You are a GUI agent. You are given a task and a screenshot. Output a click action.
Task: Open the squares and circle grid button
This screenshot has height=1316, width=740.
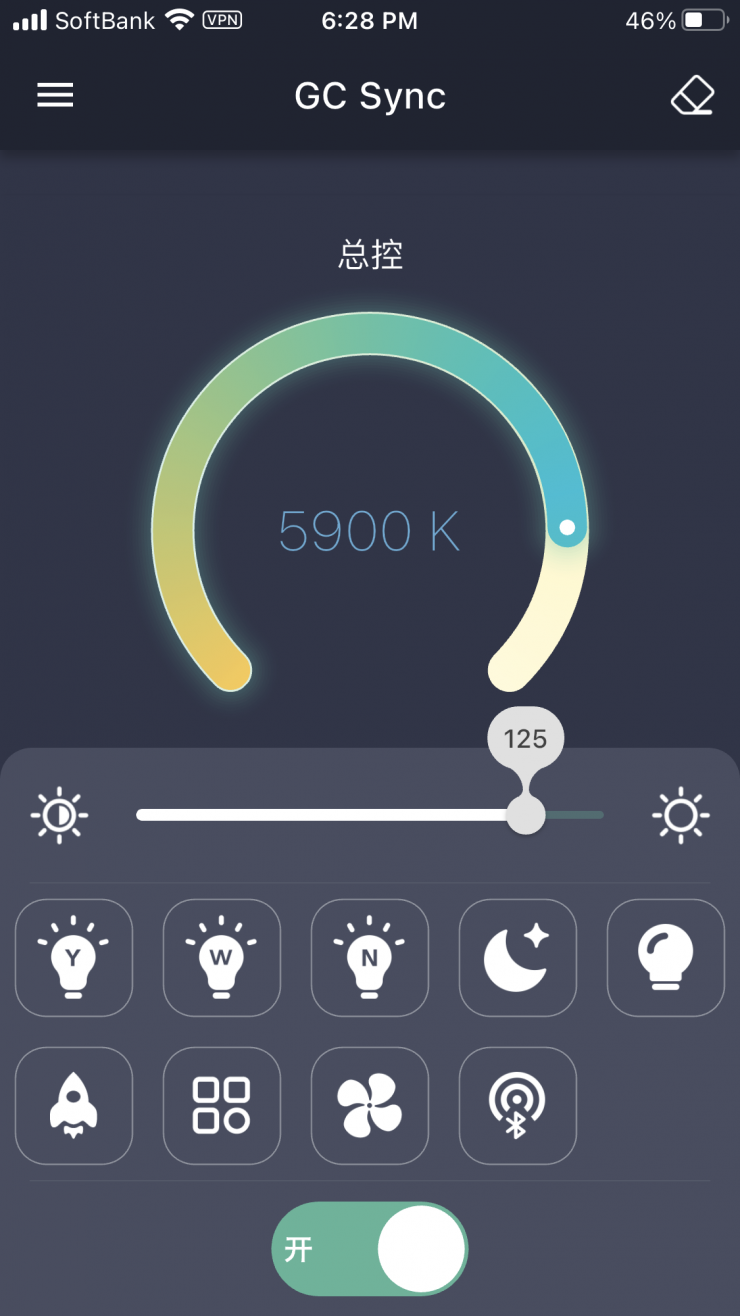click(x=222, y=1105)
